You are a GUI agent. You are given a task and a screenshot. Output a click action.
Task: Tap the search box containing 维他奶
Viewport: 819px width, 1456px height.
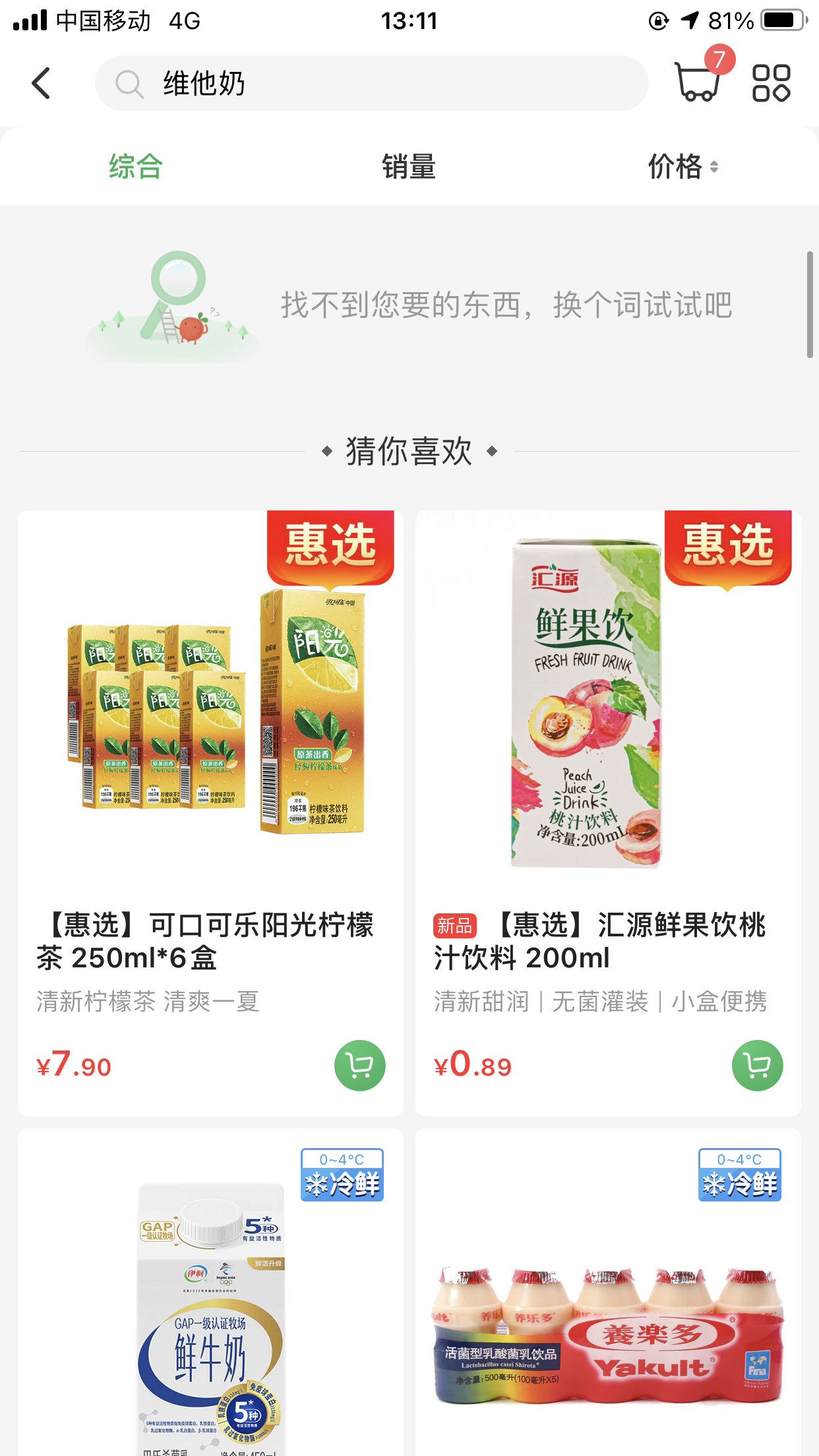[x=371, y=84]
